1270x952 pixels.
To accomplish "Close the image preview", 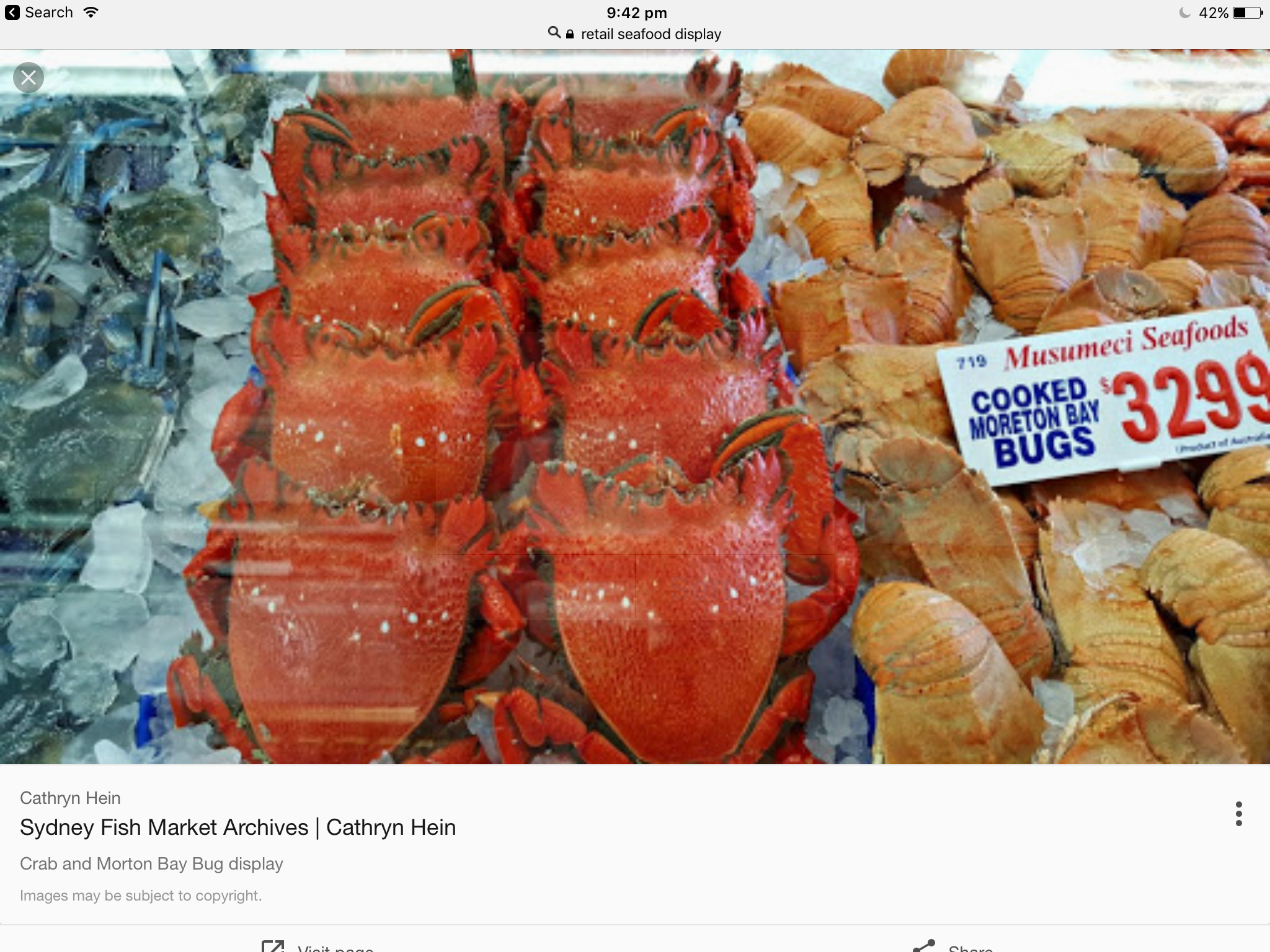I will (x=29, y=77).
